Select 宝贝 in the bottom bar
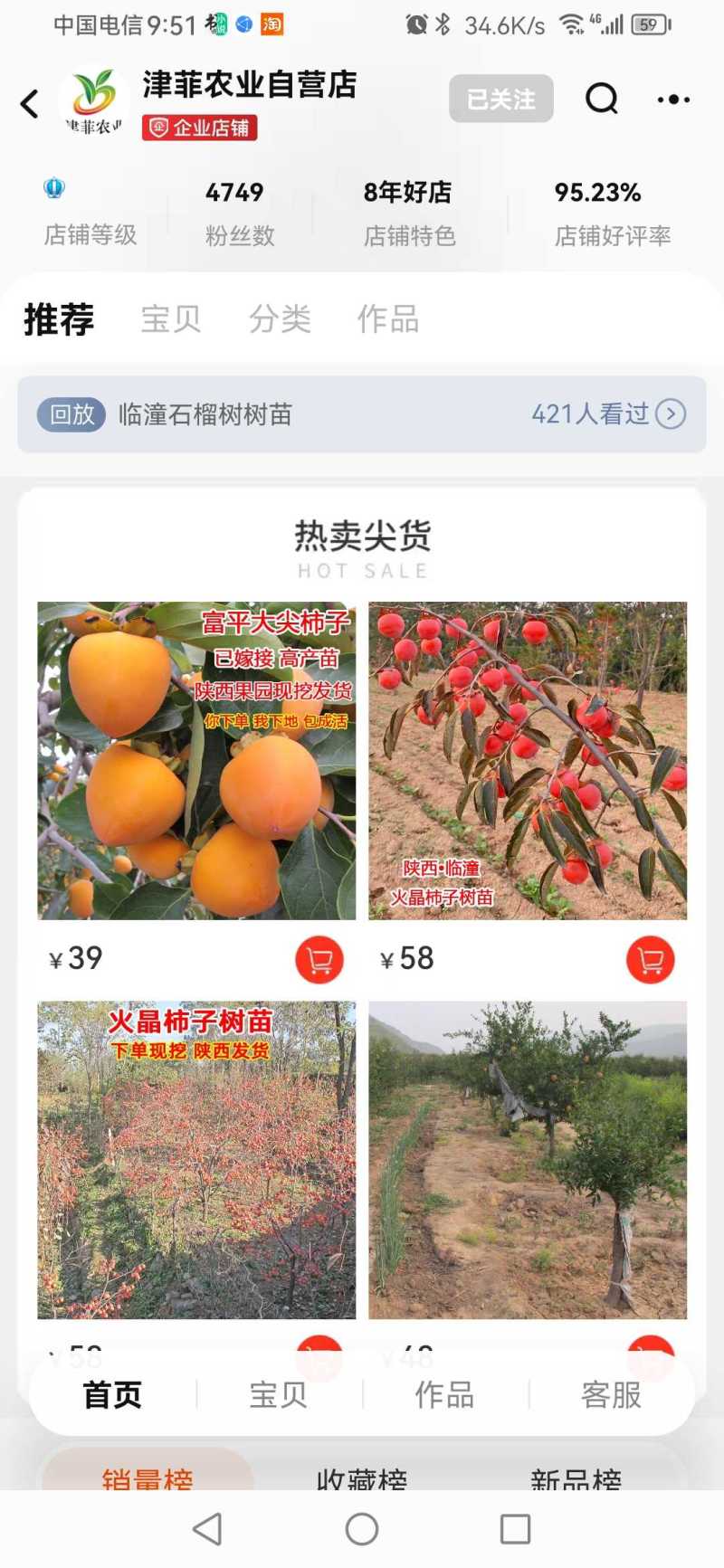The image size is (724, 1568). 279,1394
